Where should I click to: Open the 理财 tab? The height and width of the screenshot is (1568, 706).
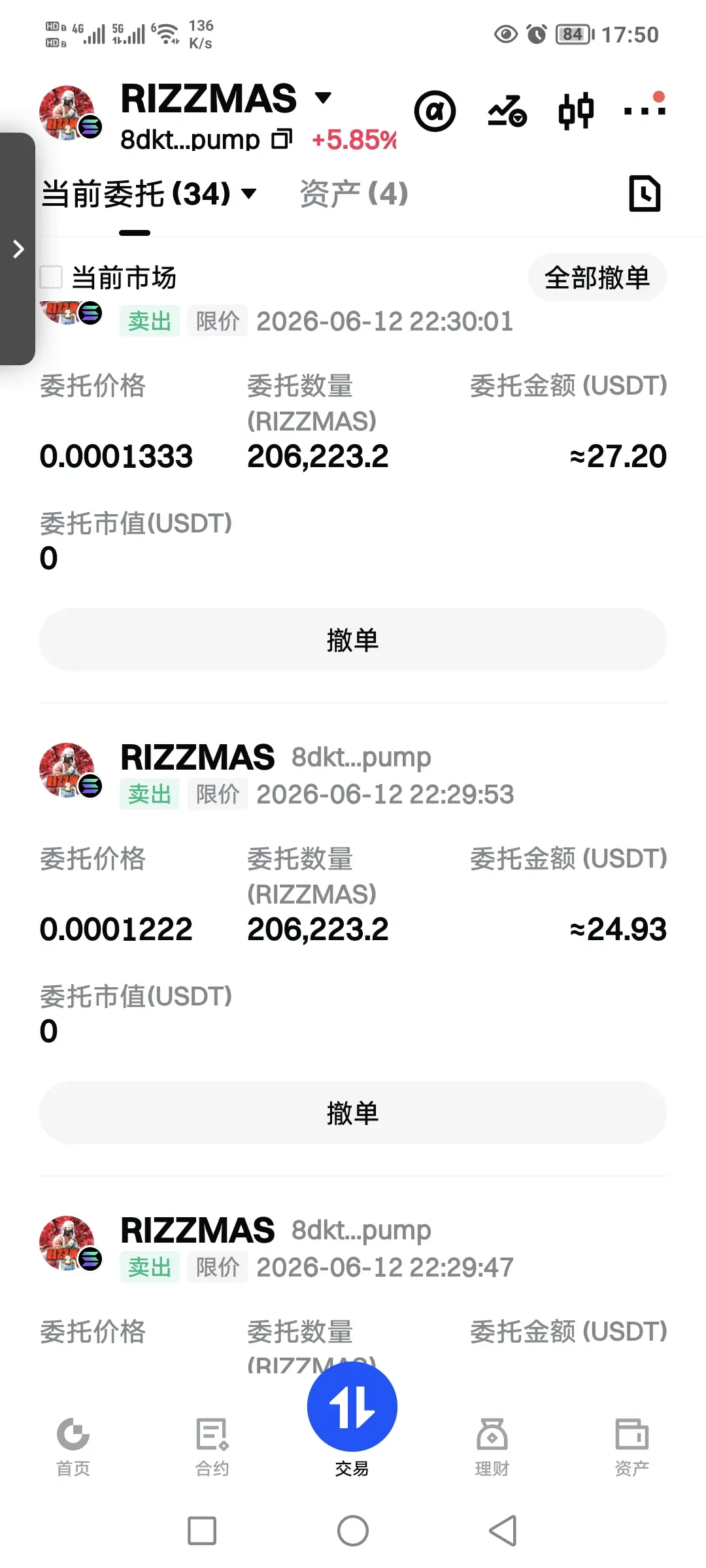click(492, 1447)
